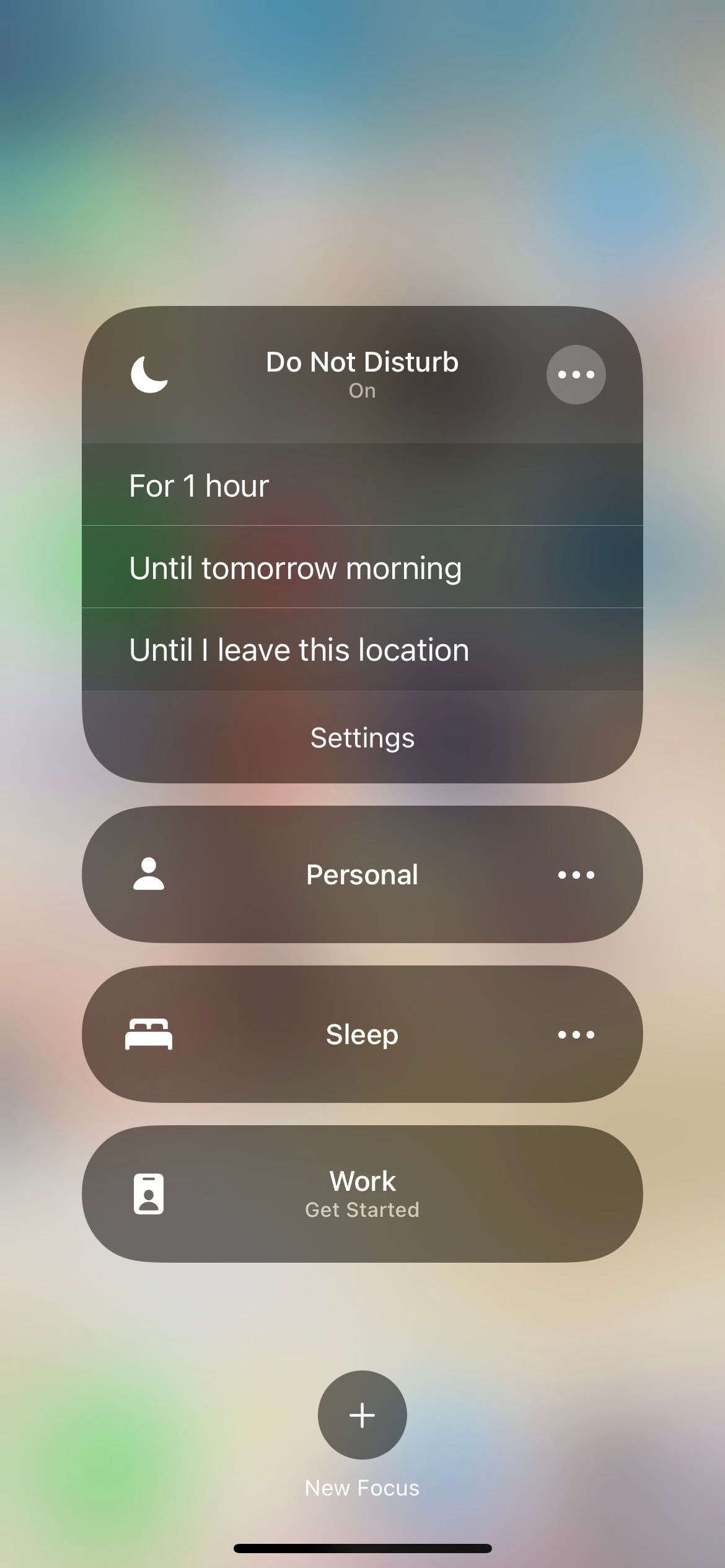Screen dimensions: 725x1568
Task: Select Until I leave this location
Action: coord(362,649)
